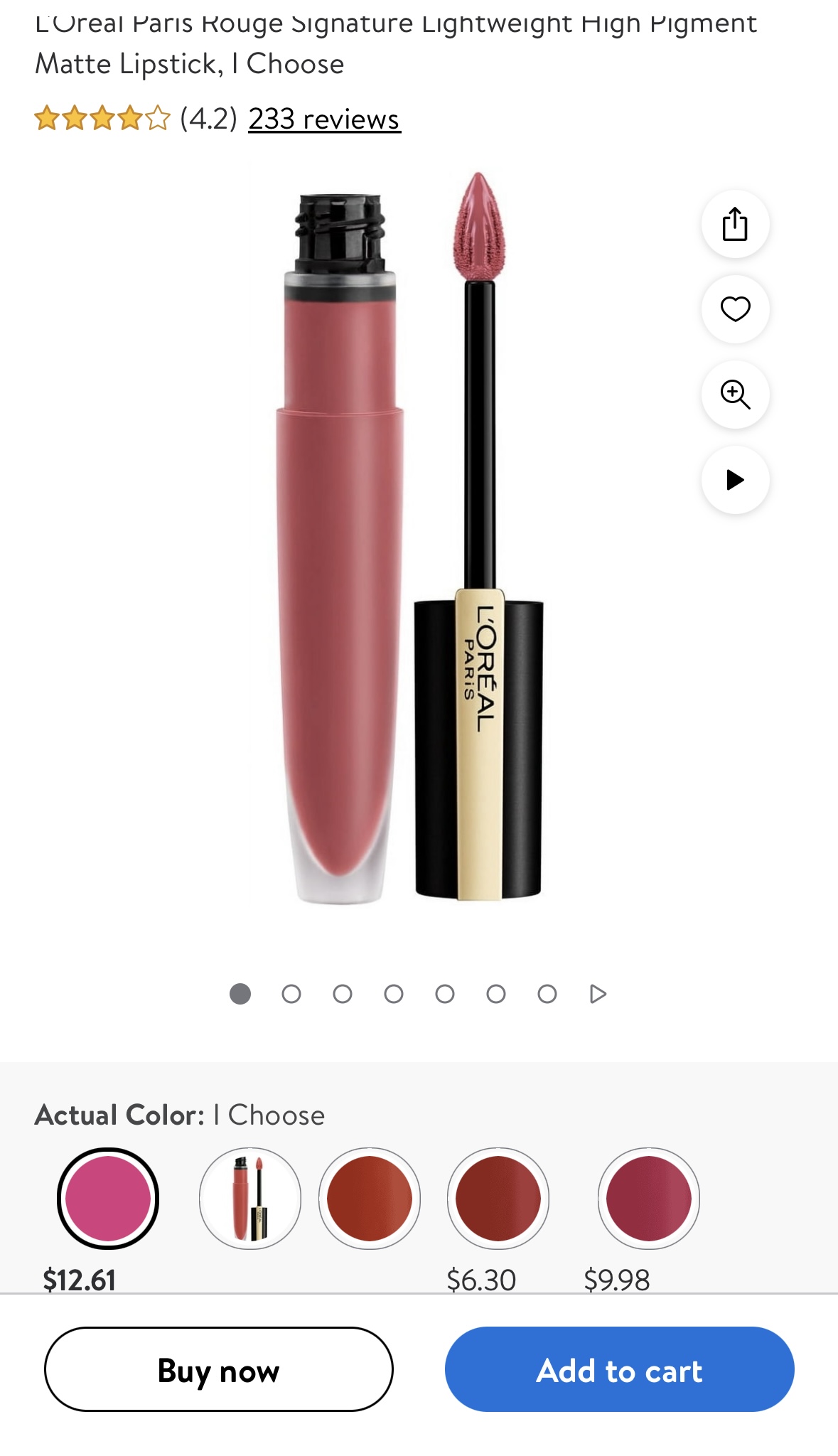Zoom into the product image

tap(735, 395)
